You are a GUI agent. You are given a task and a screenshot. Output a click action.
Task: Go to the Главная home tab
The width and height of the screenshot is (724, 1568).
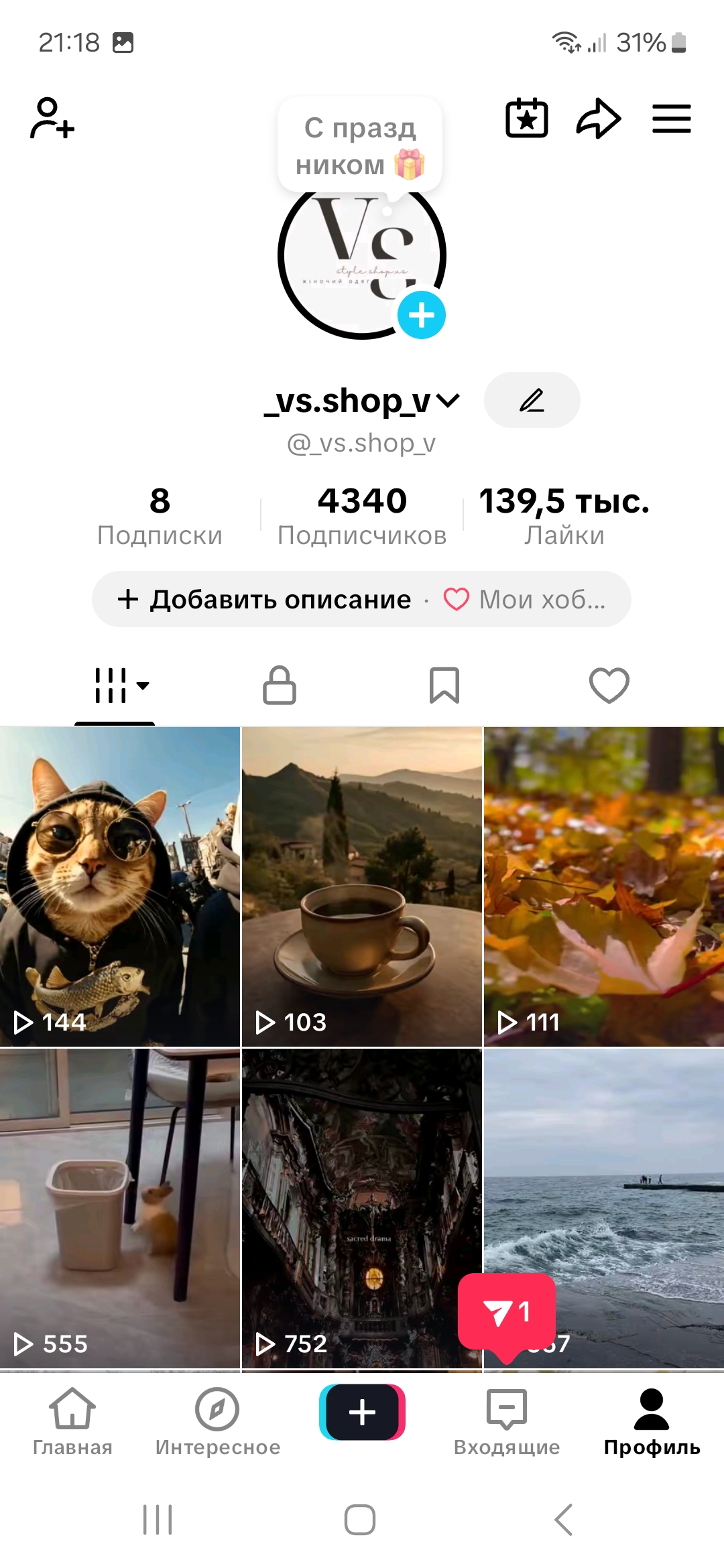[72, 1421]
